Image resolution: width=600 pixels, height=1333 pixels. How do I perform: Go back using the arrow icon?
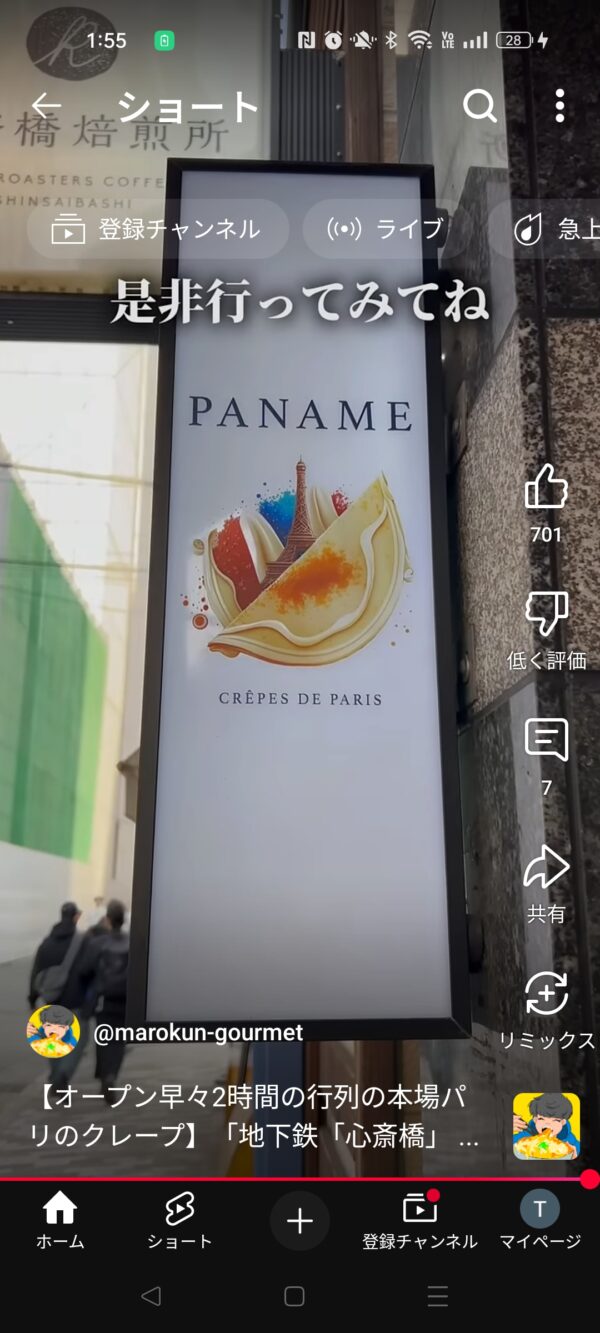point(46,105)
